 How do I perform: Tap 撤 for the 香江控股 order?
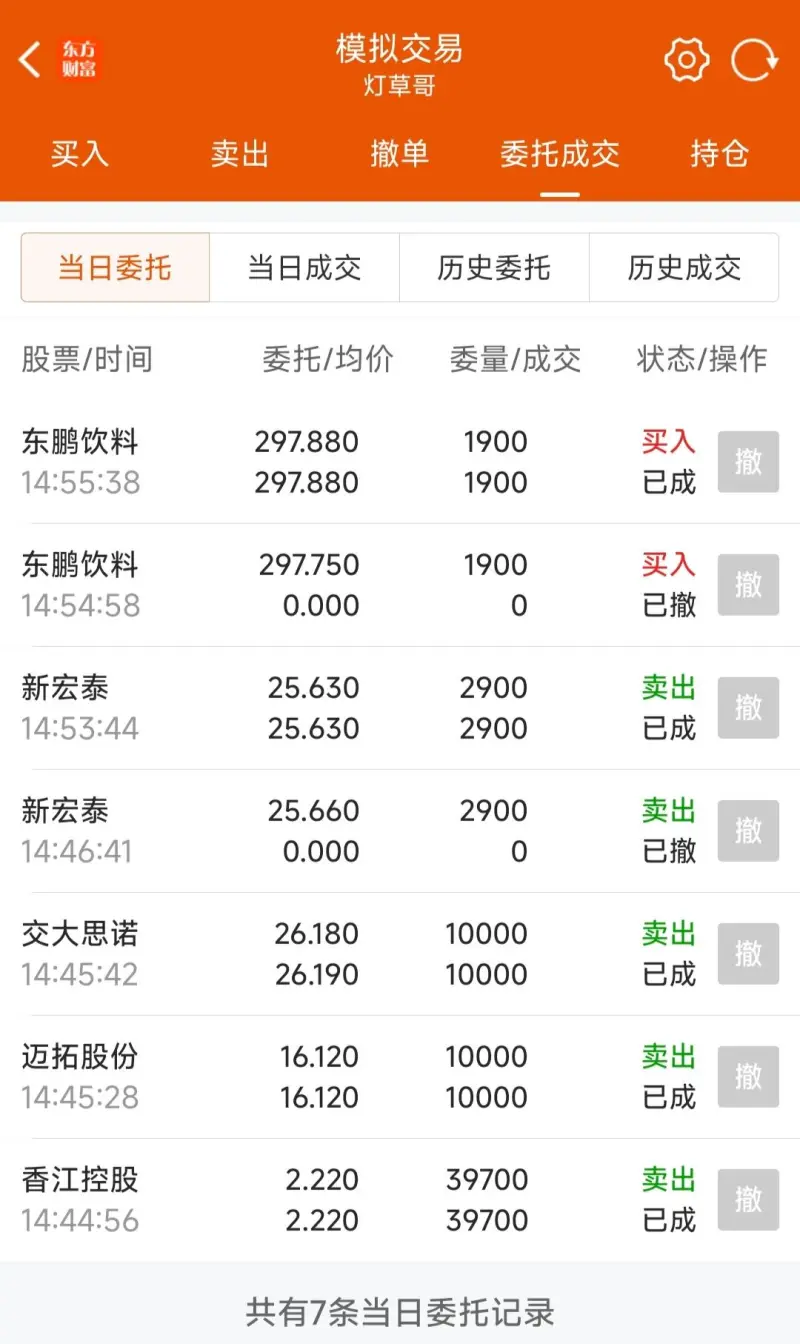[748, 1200]
